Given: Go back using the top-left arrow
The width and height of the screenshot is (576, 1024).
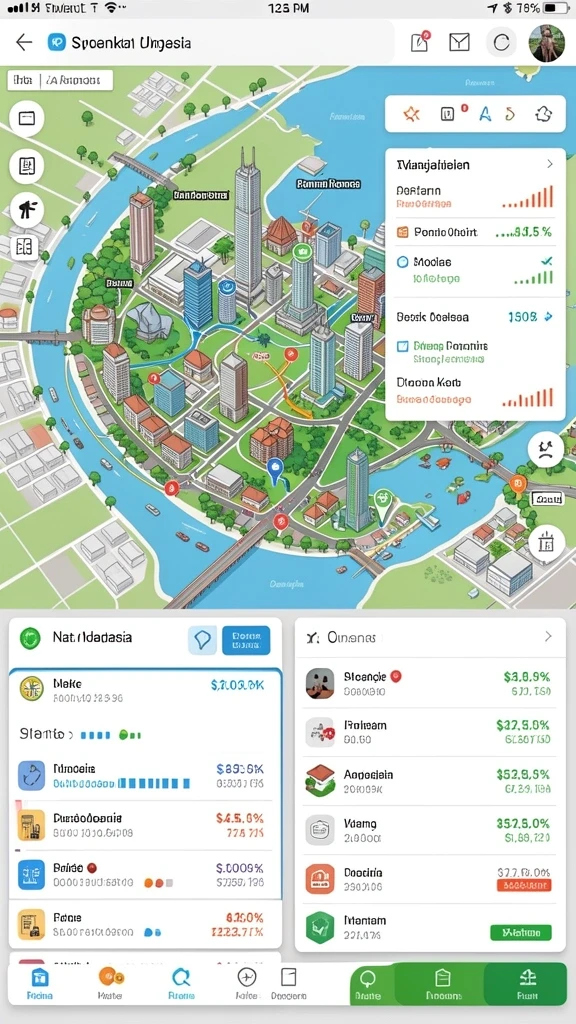Looking at the screenshot, I should click(24, 43).
